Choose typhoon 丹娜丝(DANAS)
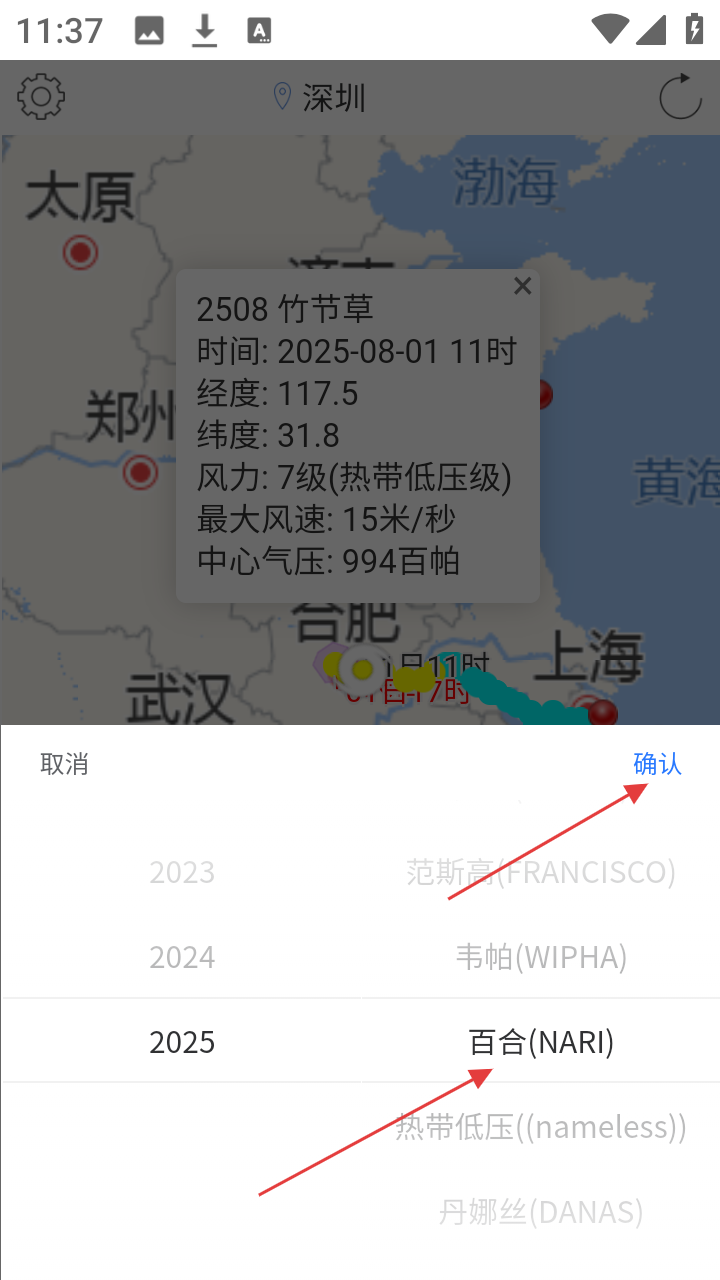Viewport: 720px width, 1280px height. 541,1212
